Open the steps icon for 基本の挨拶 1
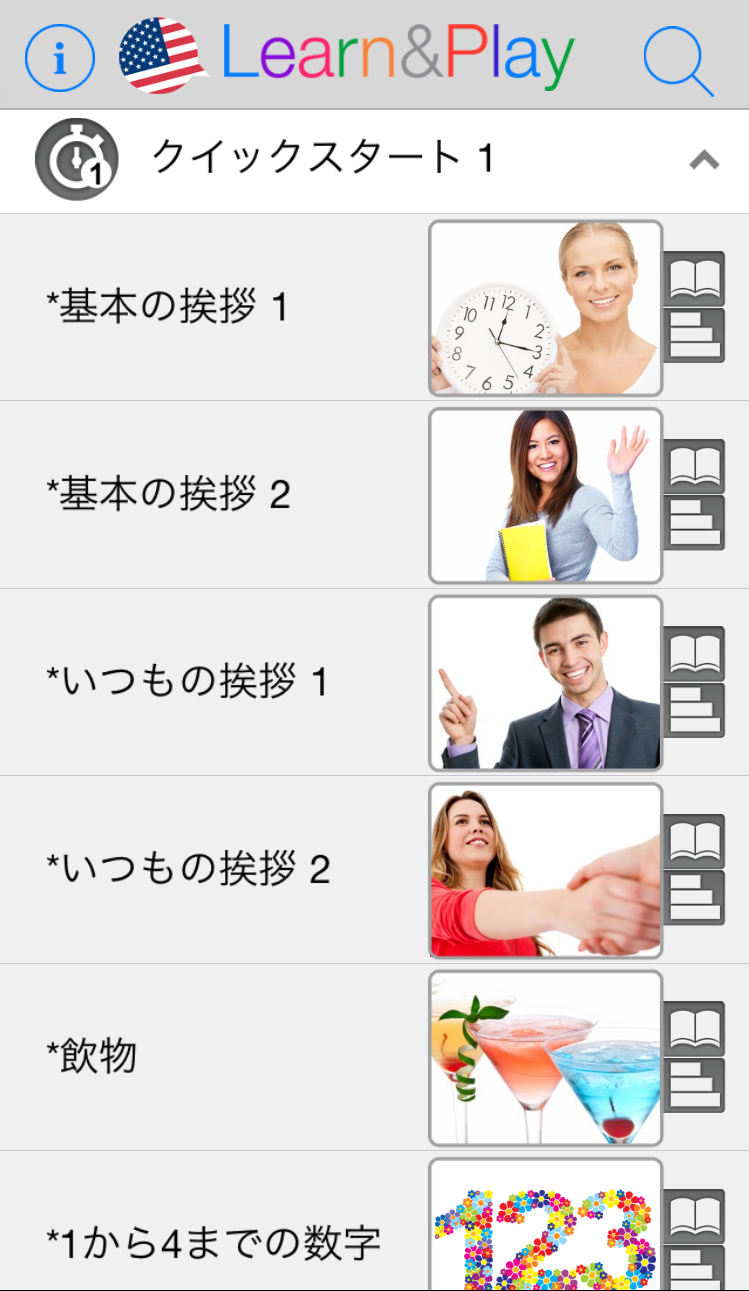Image resolution: width=749 pixels, height=1291 pixels. [x=694, y=336]
